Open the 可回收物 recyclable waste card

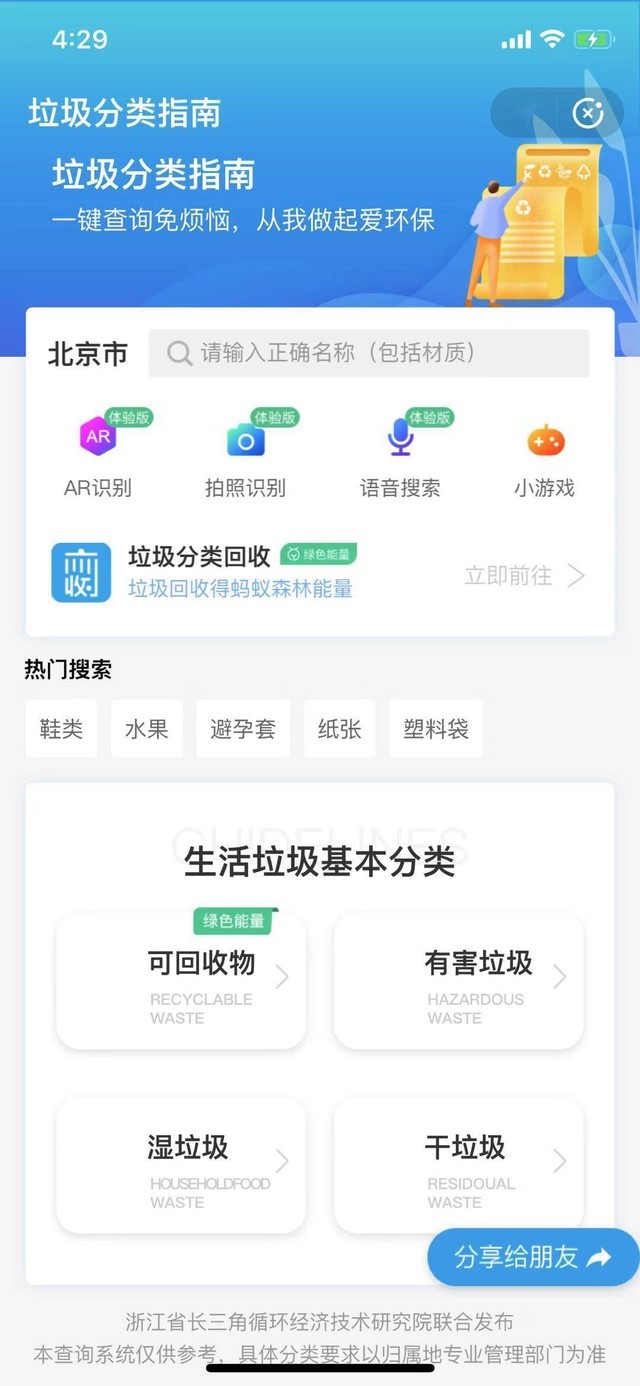click(x=181, y=981)
